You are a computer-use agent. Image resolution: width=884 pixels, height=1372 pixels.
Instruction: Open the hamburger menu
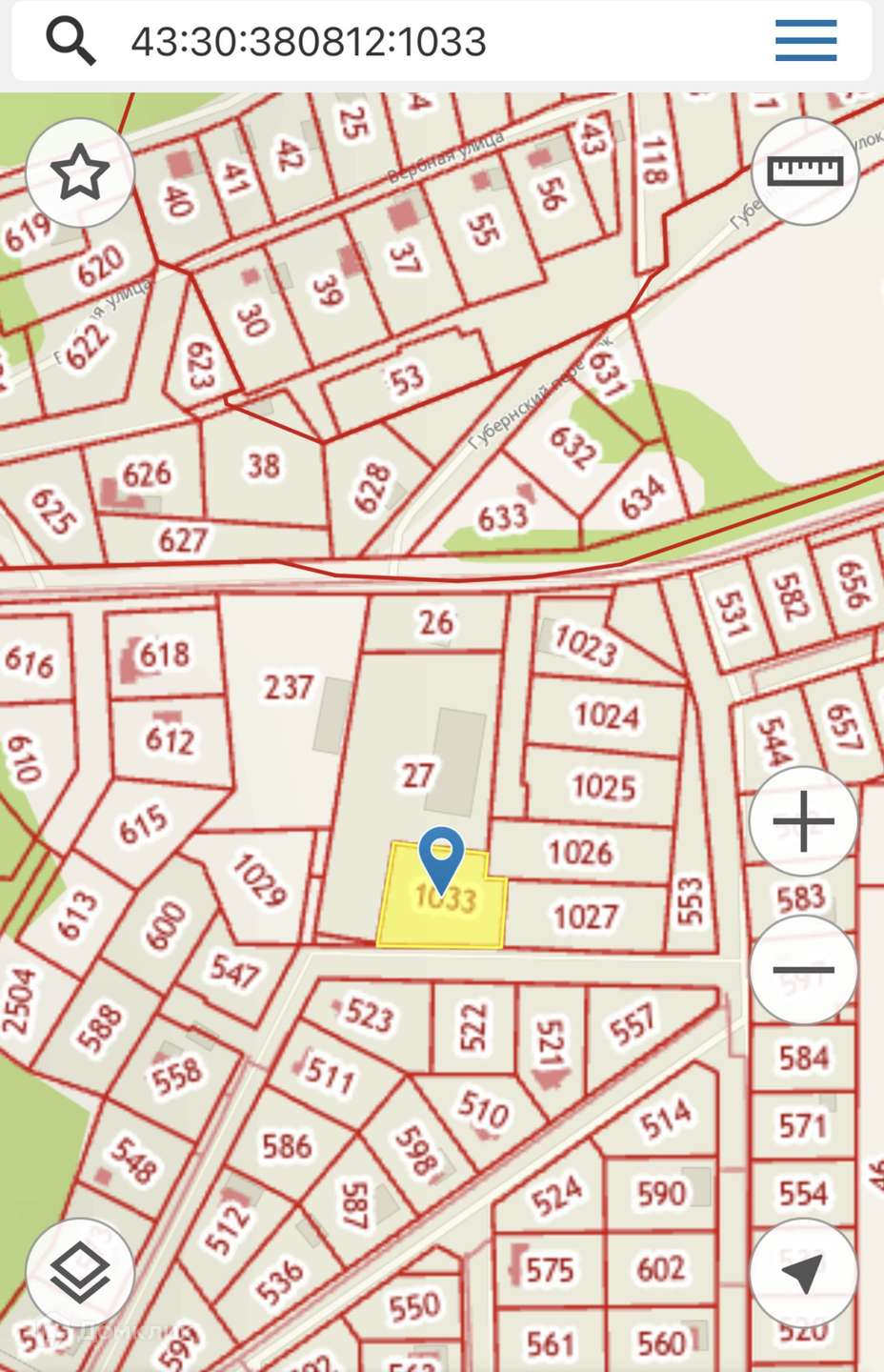[806, 41]
